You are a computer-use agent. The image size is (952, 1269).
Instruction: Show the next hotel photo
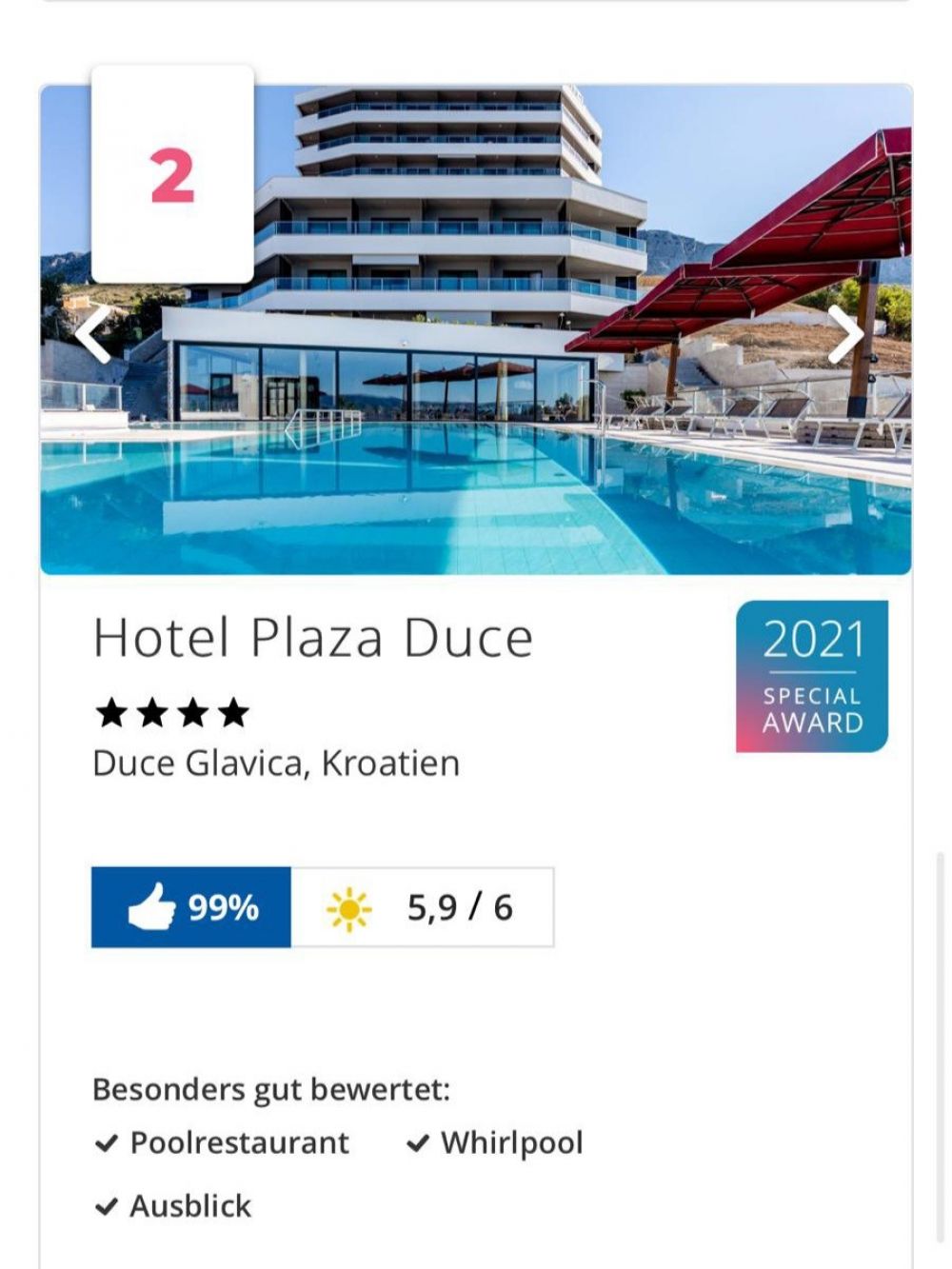[x=844, y=334]
